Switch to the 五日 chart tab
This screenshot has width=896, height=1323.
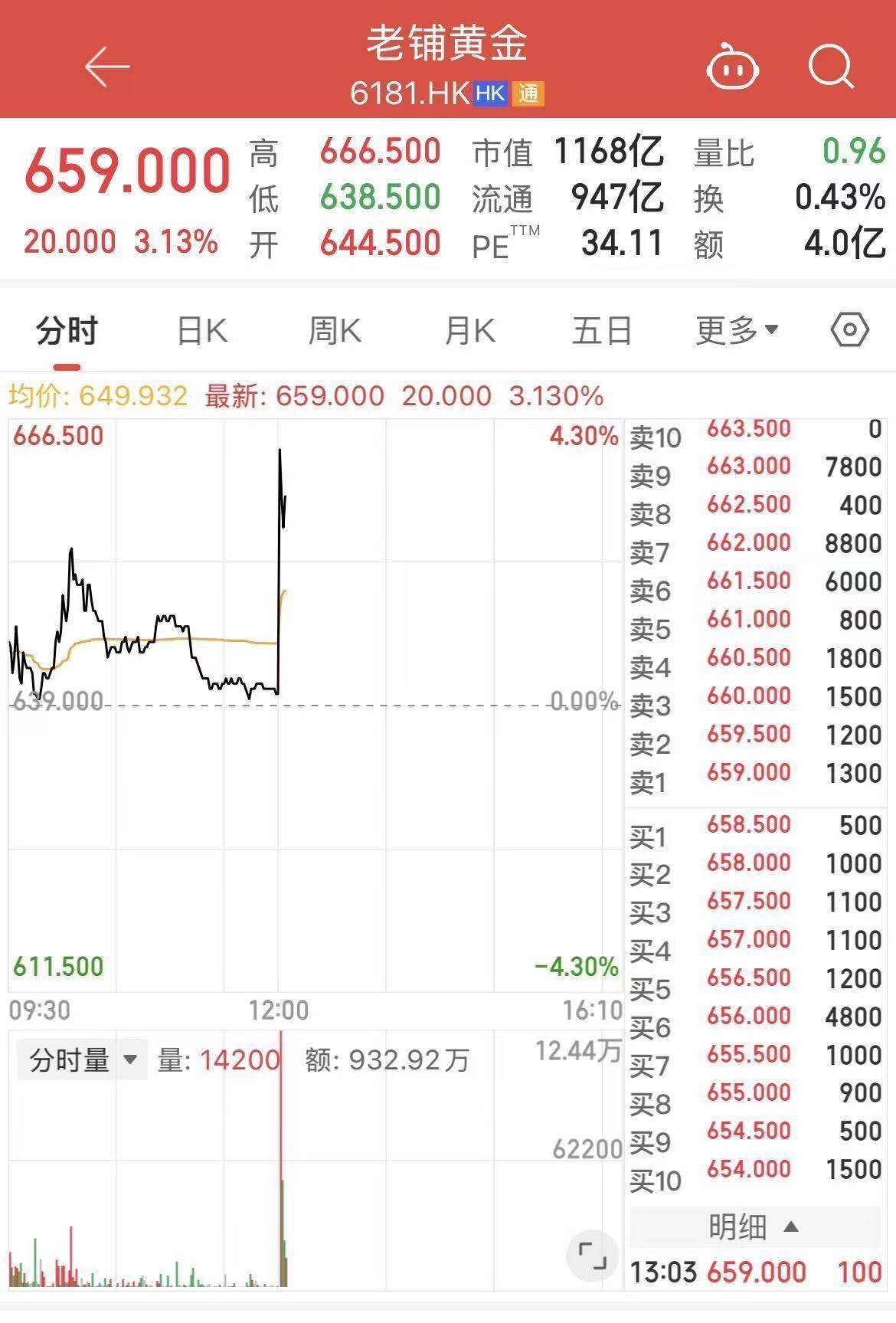pos(602,331)
